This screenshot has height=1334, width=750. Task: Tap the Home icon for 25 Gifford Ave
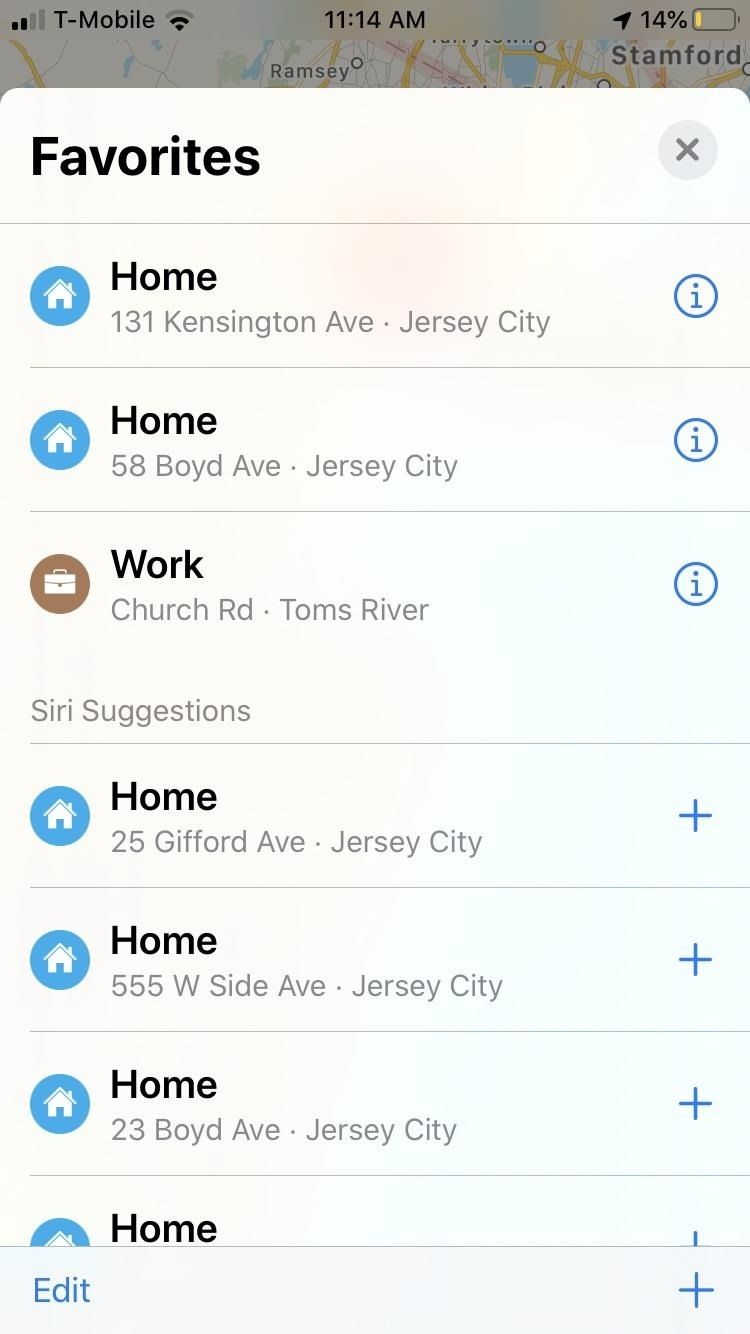click(x=60, y=815)
